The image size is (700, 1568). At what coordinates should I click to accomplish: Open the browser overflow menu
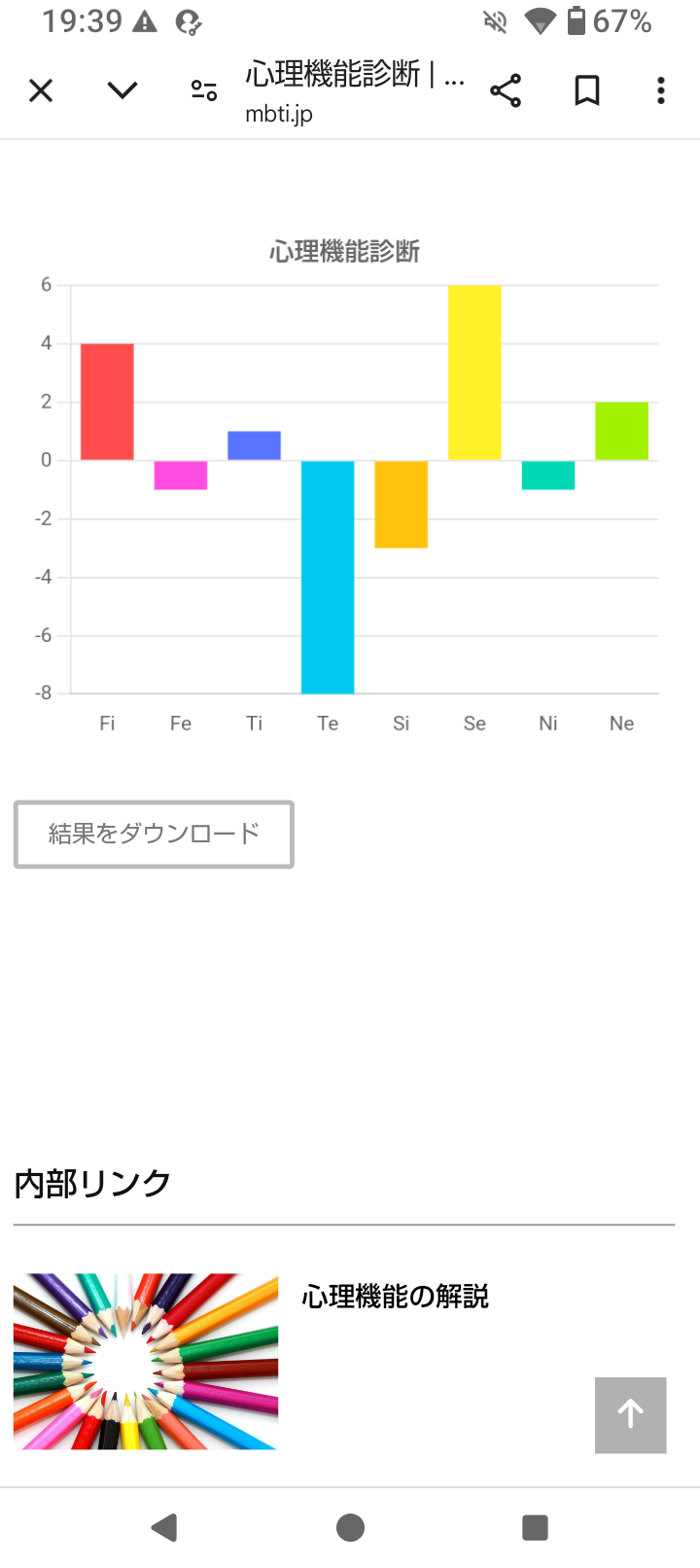pyautogui.click(x=661, y=90)
